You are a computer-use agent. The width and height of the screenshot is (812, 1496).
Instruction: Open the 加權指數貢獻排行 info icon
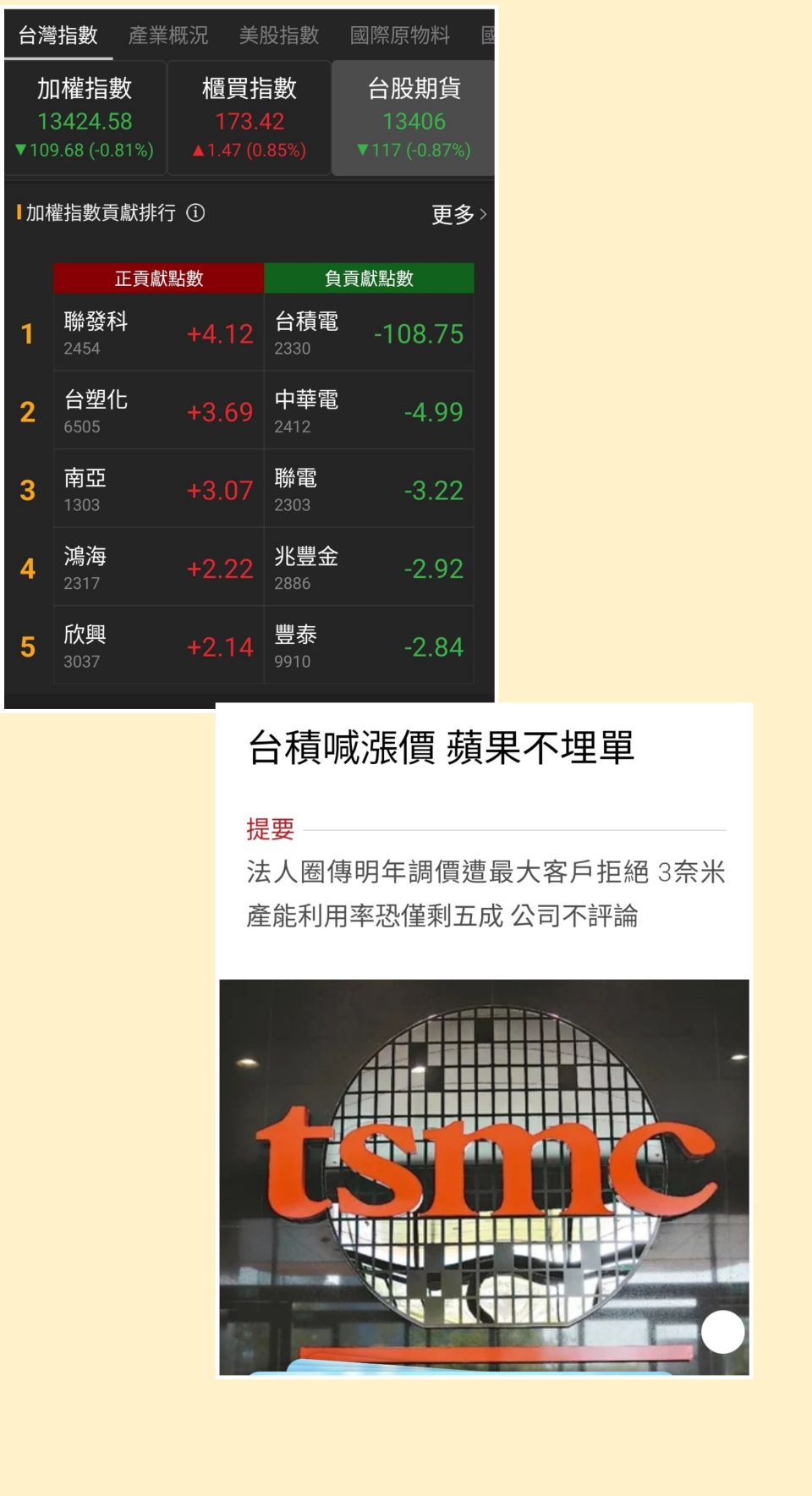tap(196, 214)
